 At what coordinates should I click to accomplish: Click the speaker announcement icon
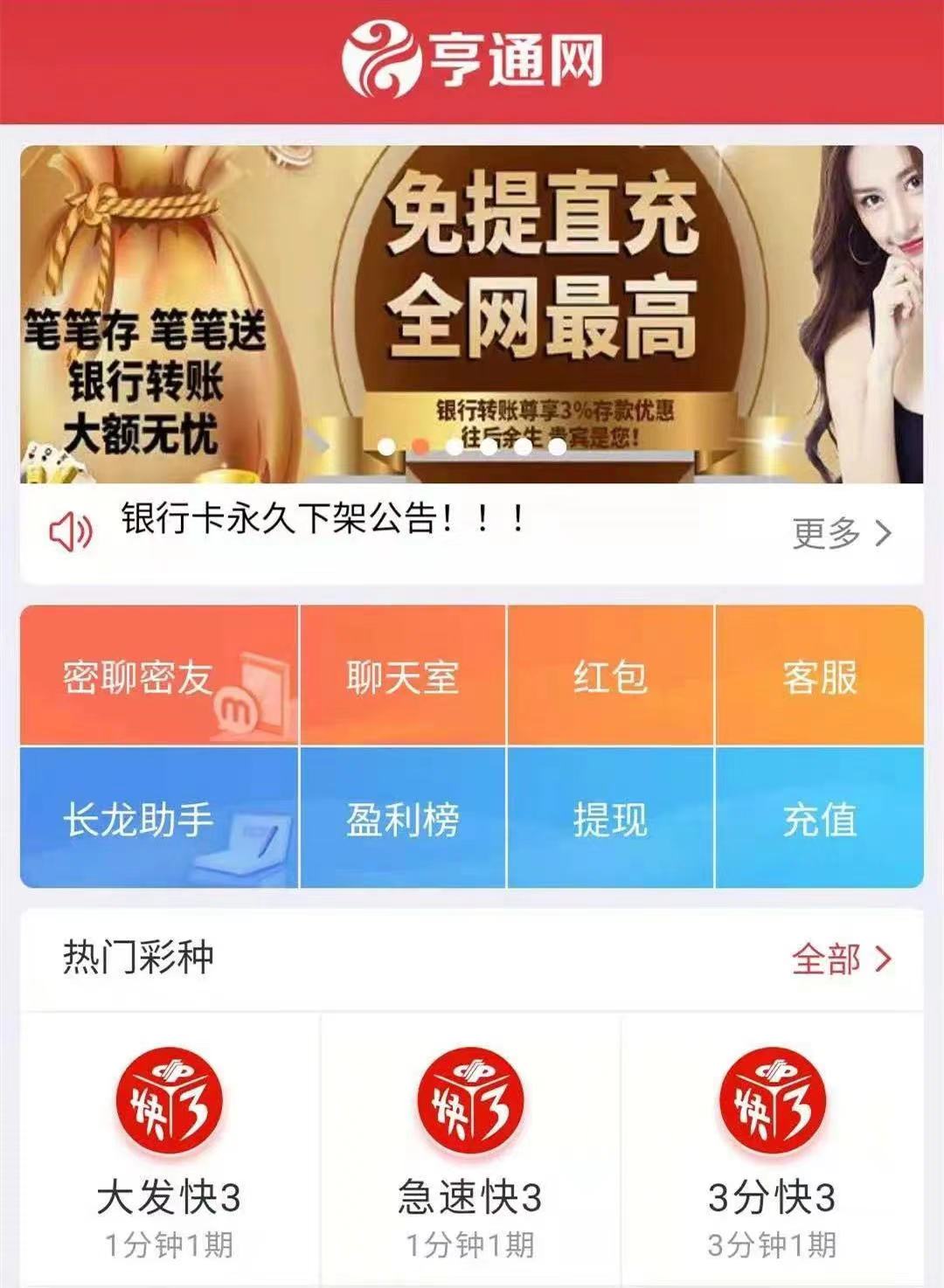(x=70, y=527)
